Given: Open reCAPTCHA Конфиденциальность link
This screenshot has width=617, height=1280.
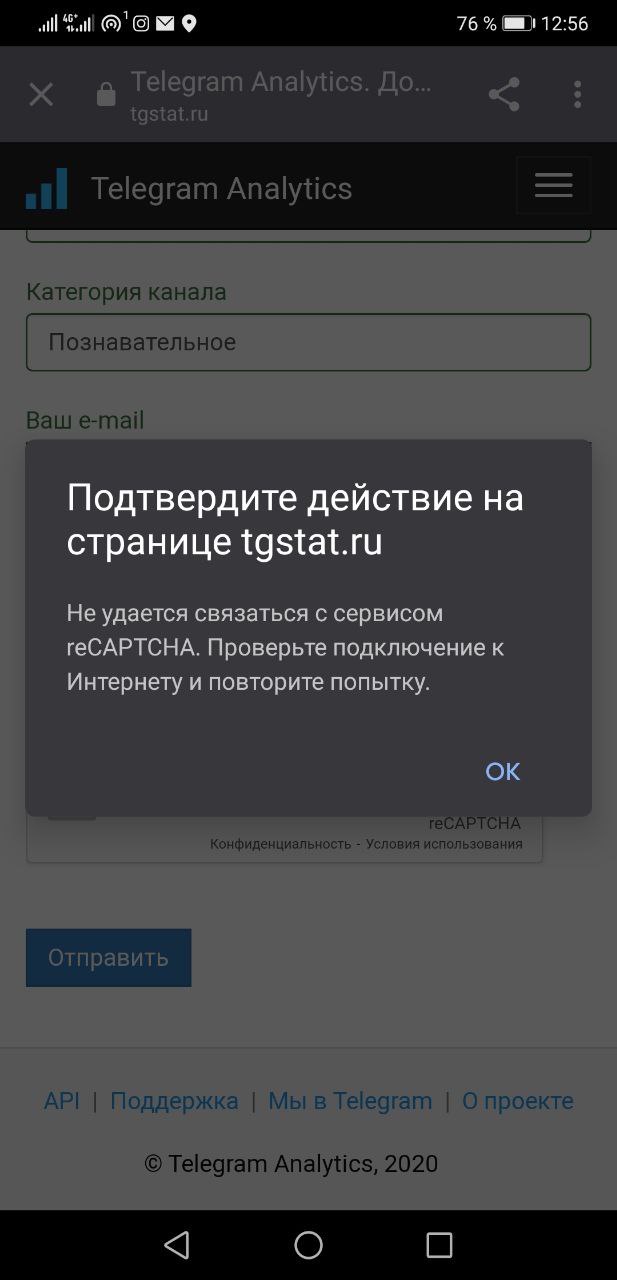Looking at the screenshot, I should [280, 844].
